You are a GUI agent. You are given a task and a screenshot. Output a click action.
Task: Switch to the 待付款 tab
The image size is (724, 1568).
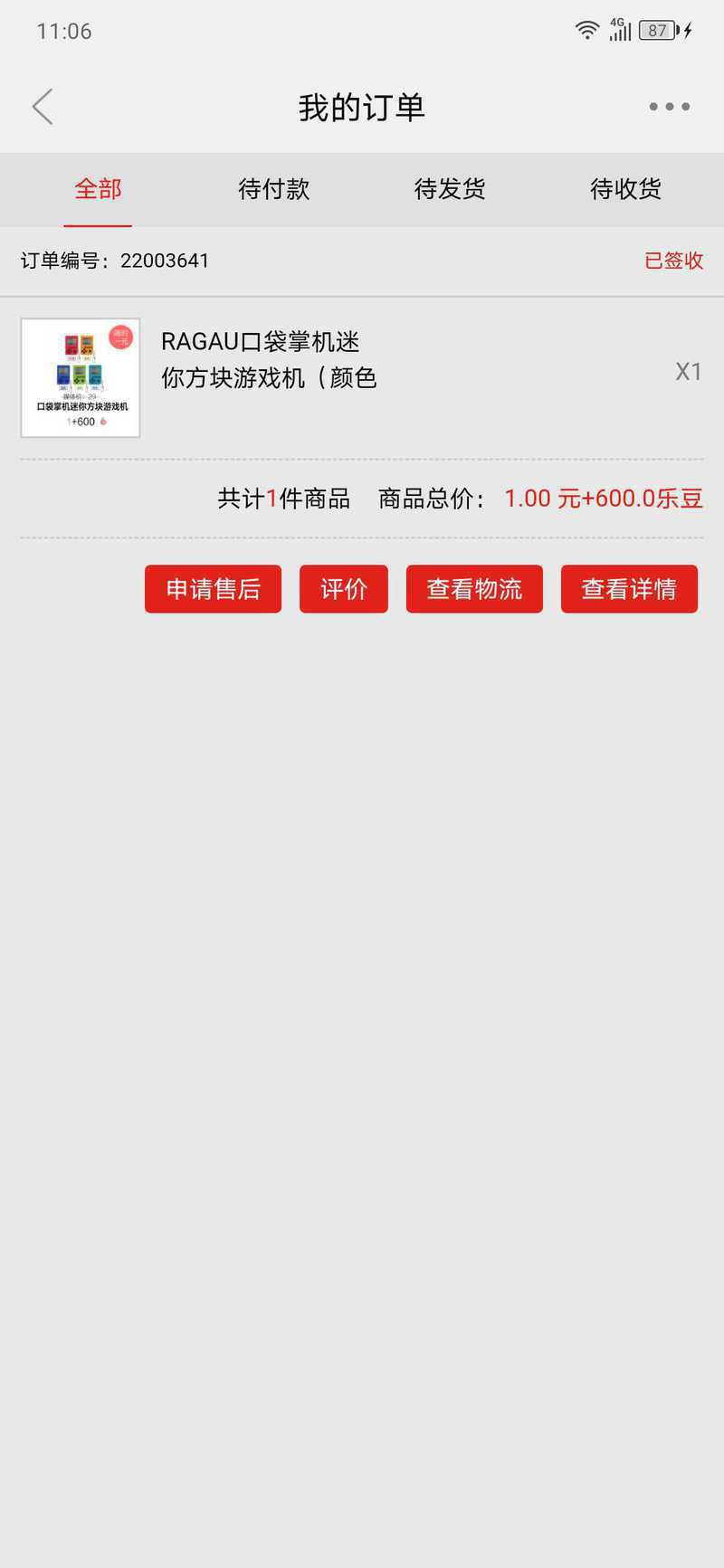tap(273, 189)
